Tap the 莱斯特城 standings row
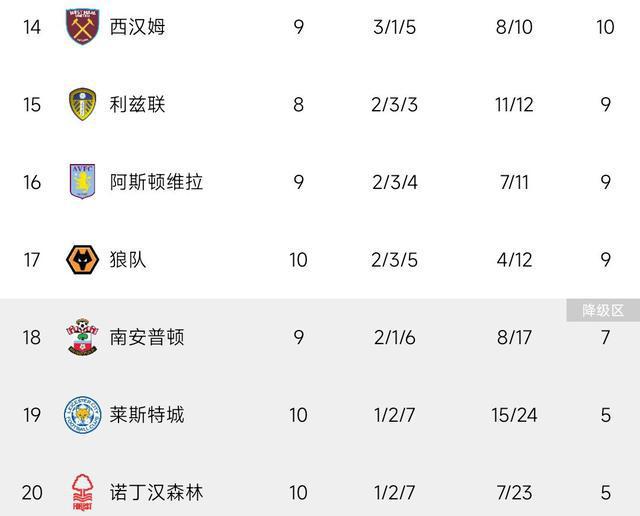This screenshot has width=640, height=516. click(146, 414)
